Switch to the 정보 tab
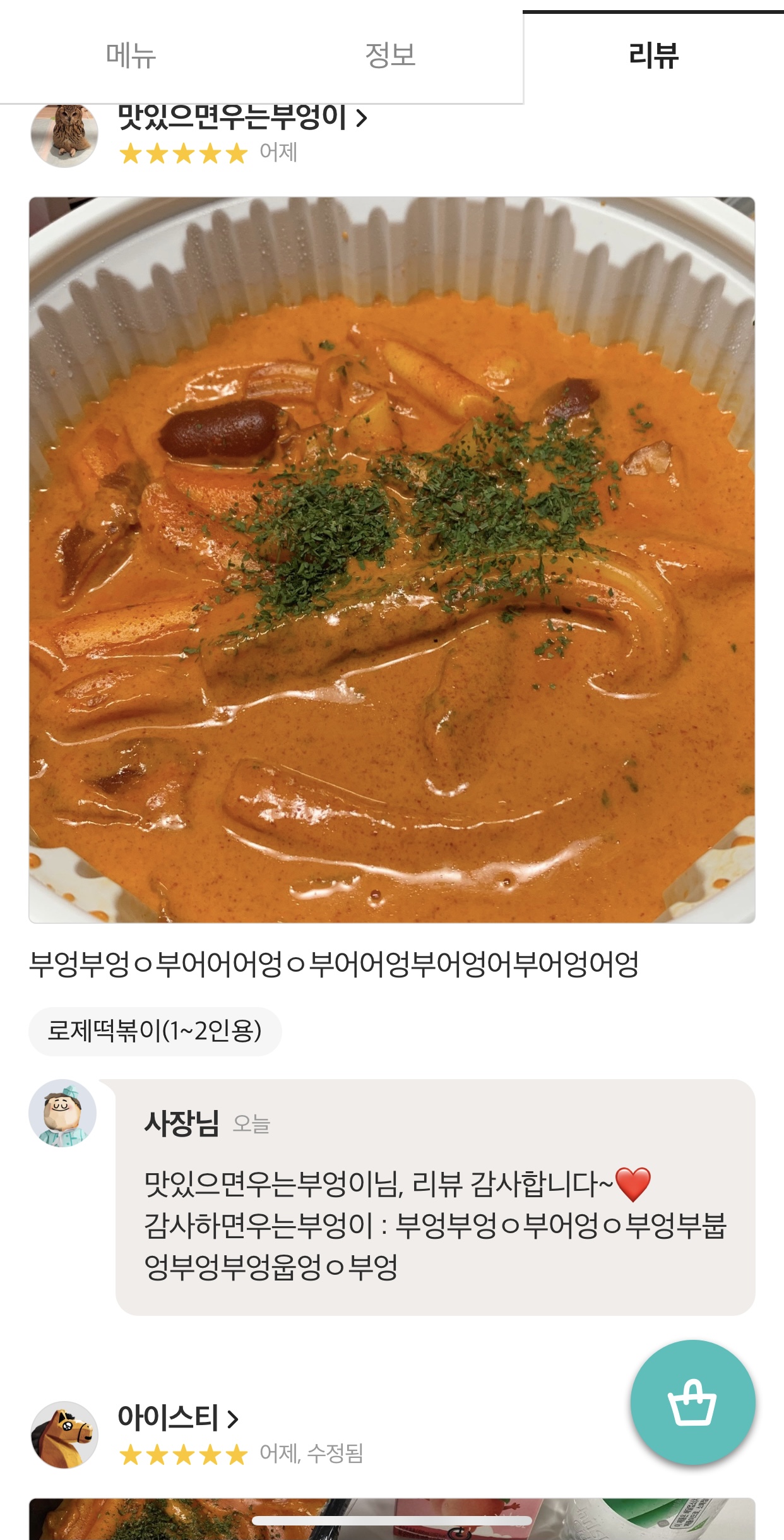Screen dimensions: 784x1540 [x=391, y=56]
